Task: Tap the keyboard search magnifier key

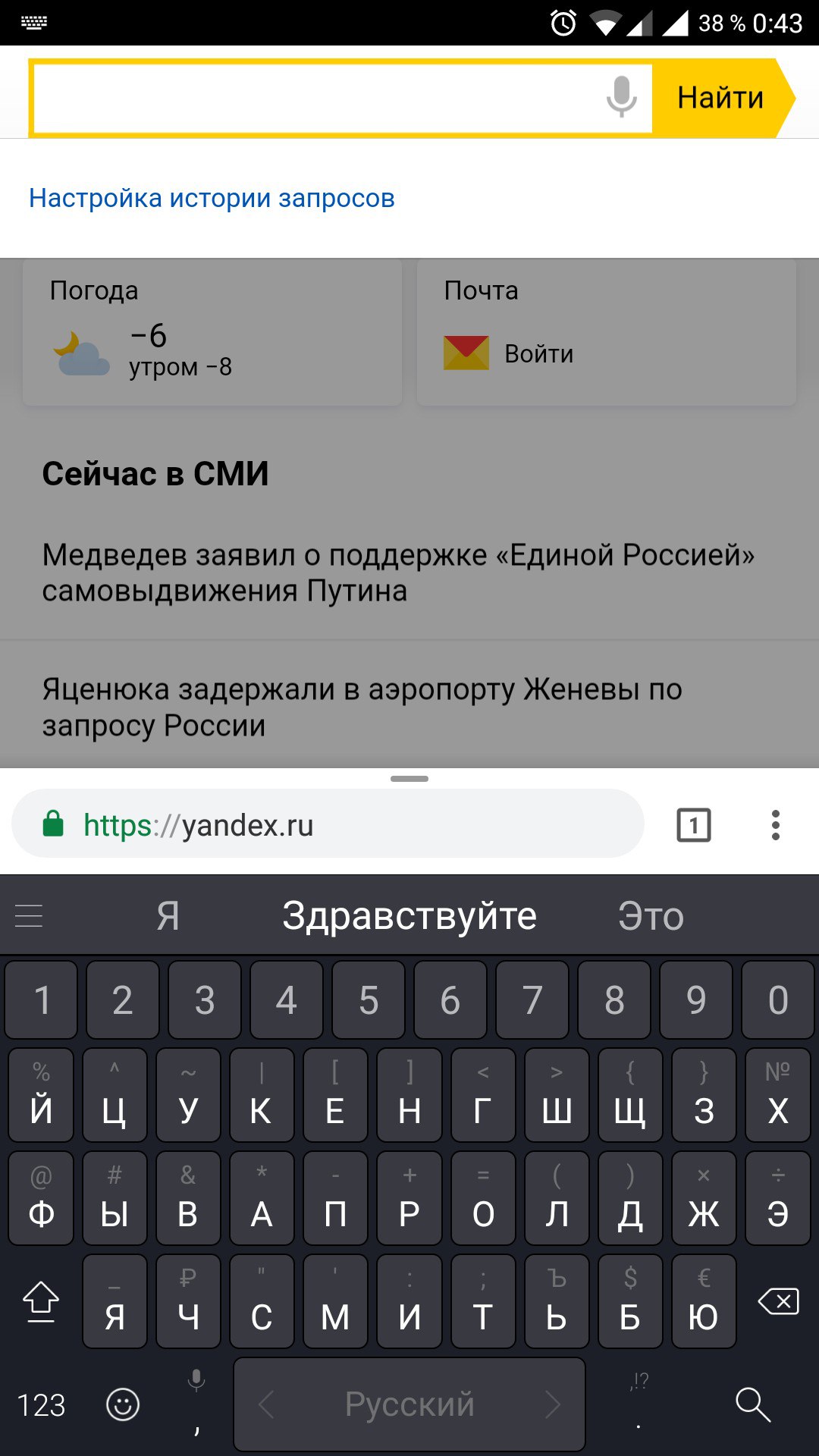Action: click(x=752, y=1405)
